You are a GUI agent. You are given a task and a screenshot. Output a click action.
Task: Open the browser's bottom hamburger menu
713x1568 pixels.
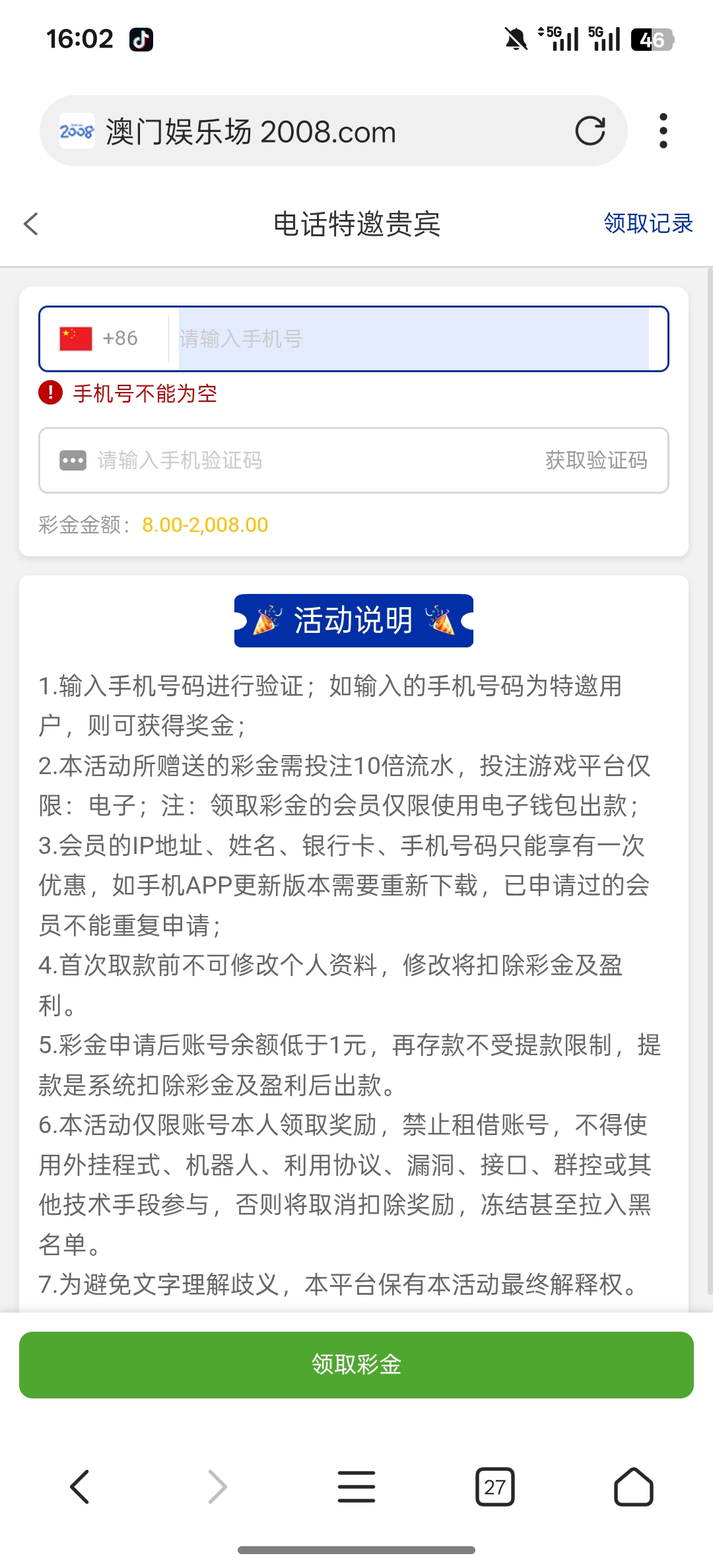tap(356, 1487)
